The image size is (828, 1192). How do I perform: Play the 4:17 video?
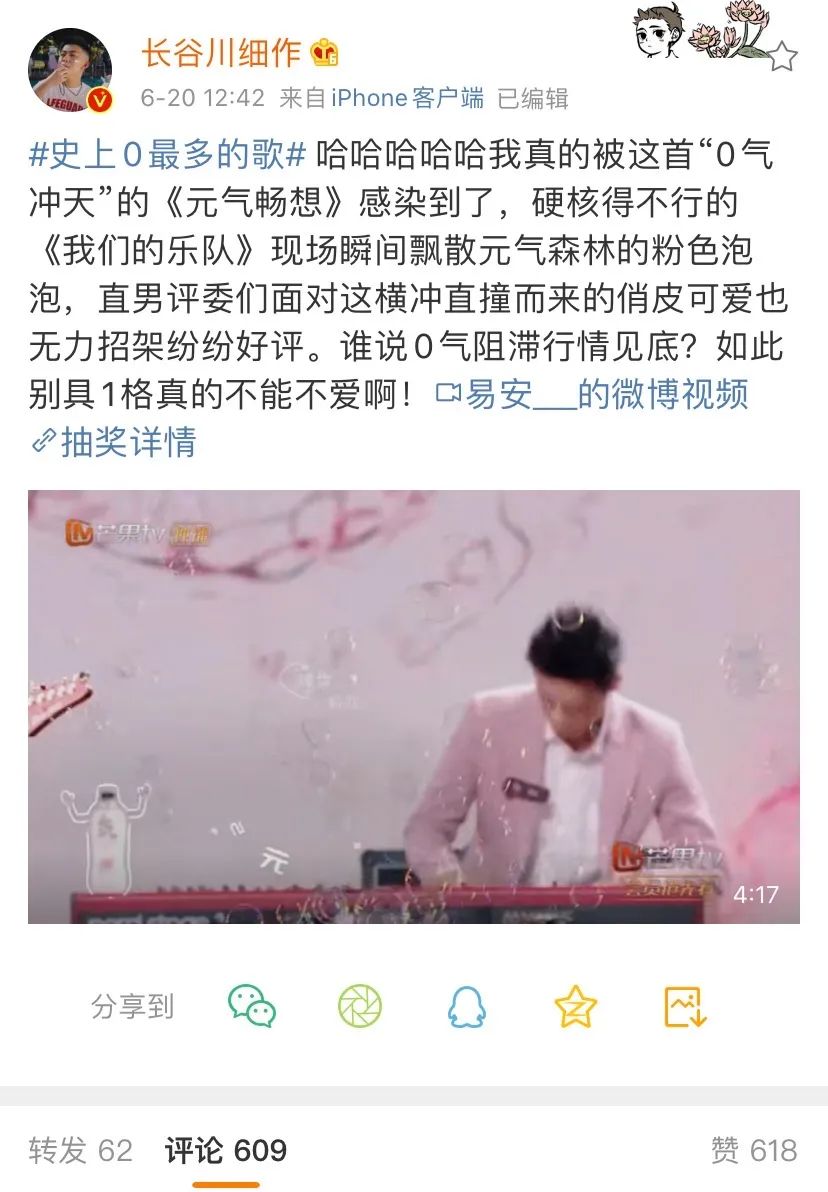coord(413,707)
